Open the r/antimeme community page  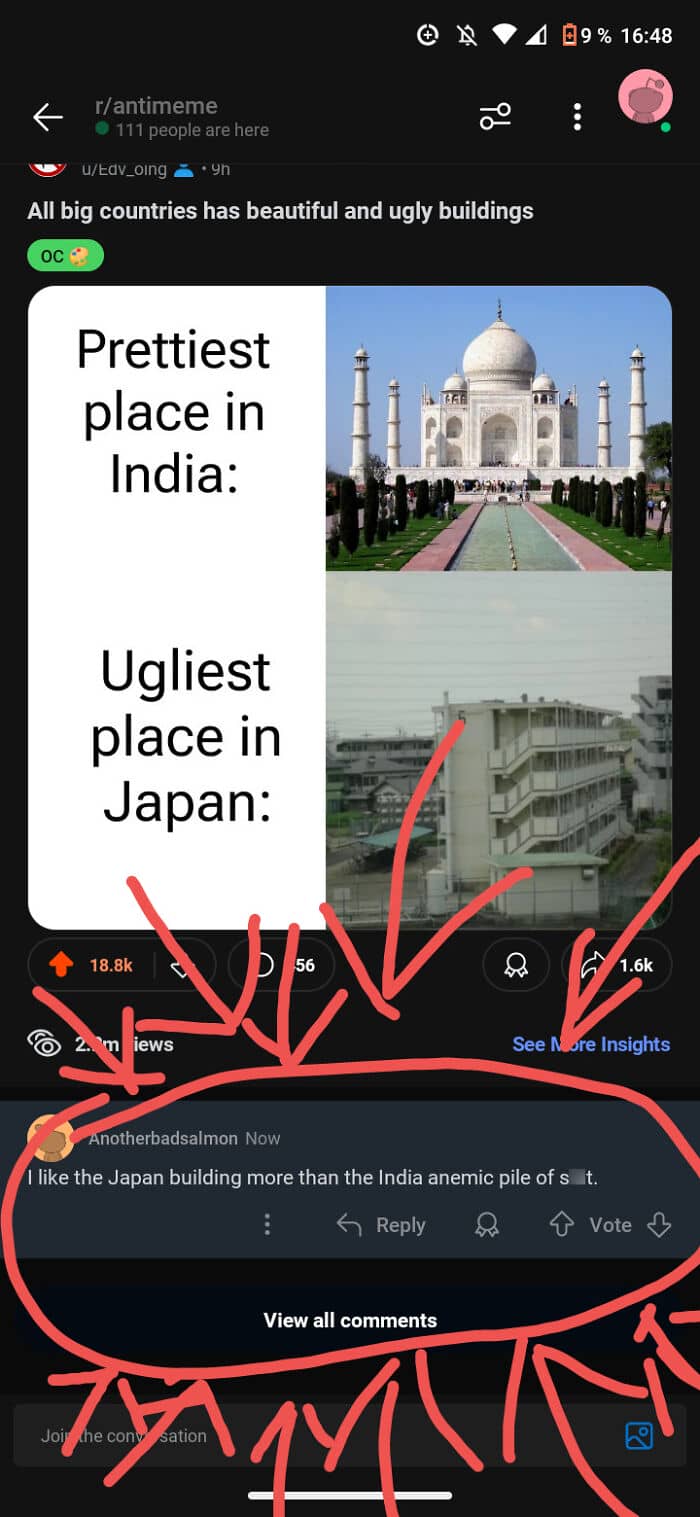tap(156, 105)
